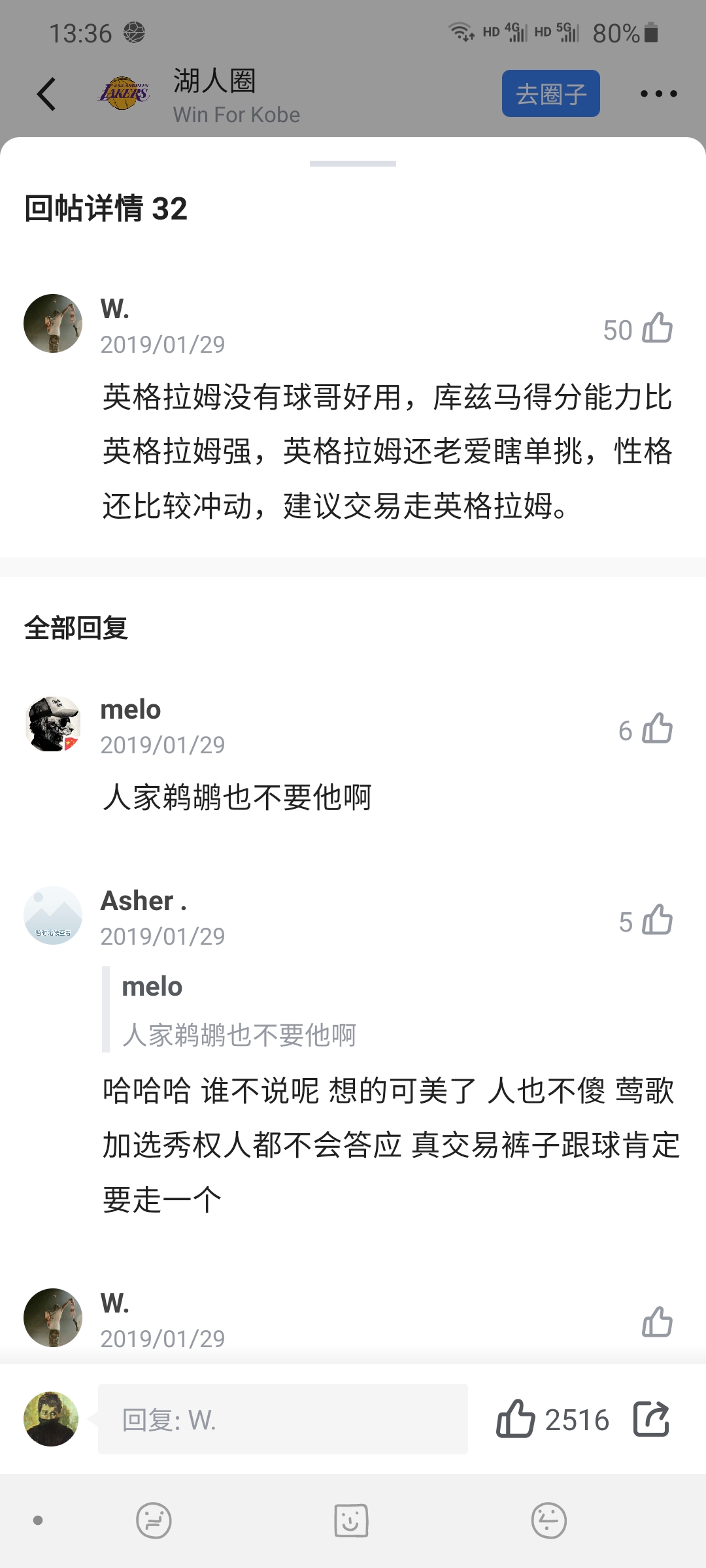
Task: Focus the 回复: W. reply field
Action: coord(282,1419)
